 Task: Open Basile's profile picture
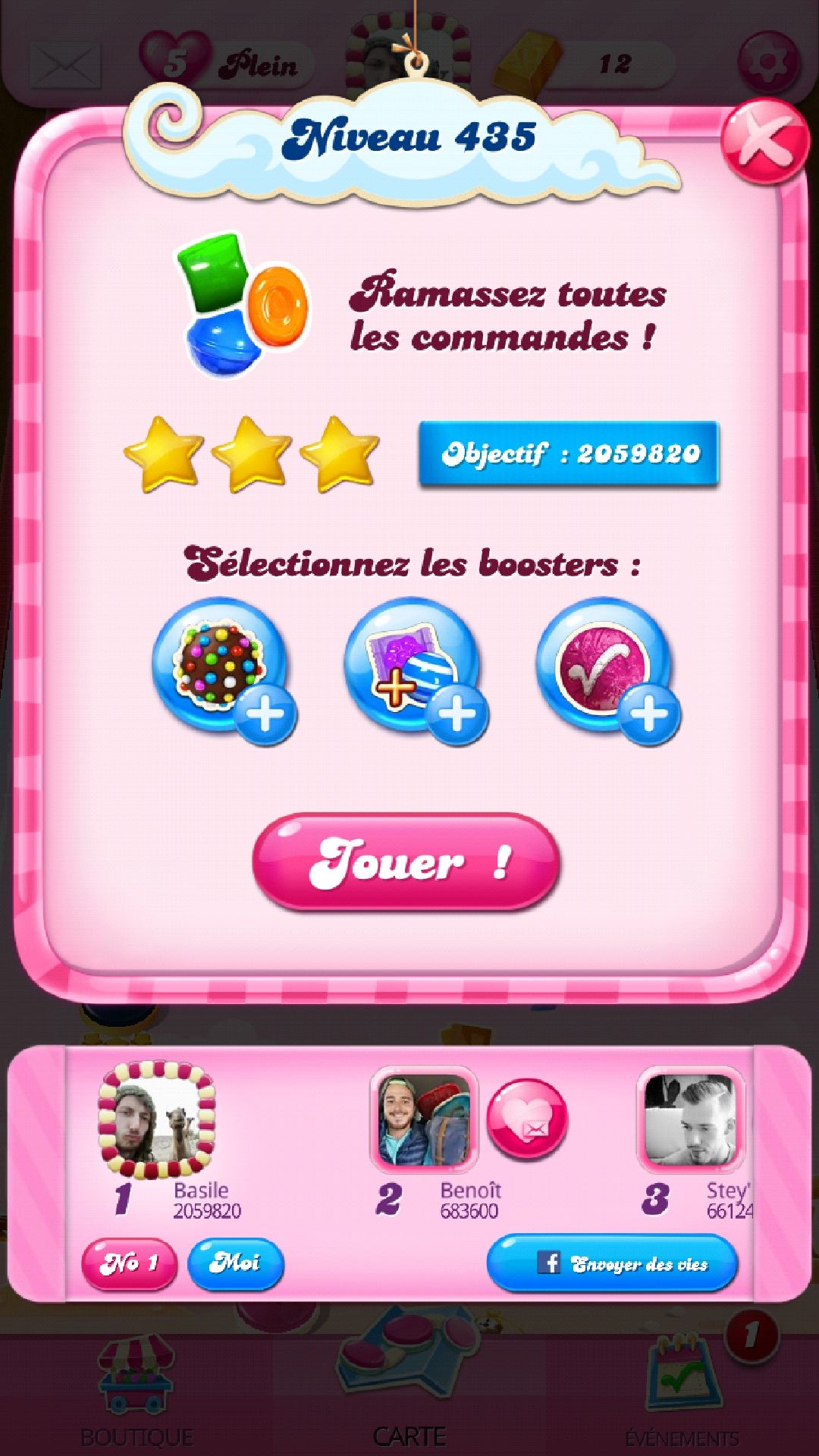tap(157, 1120)
